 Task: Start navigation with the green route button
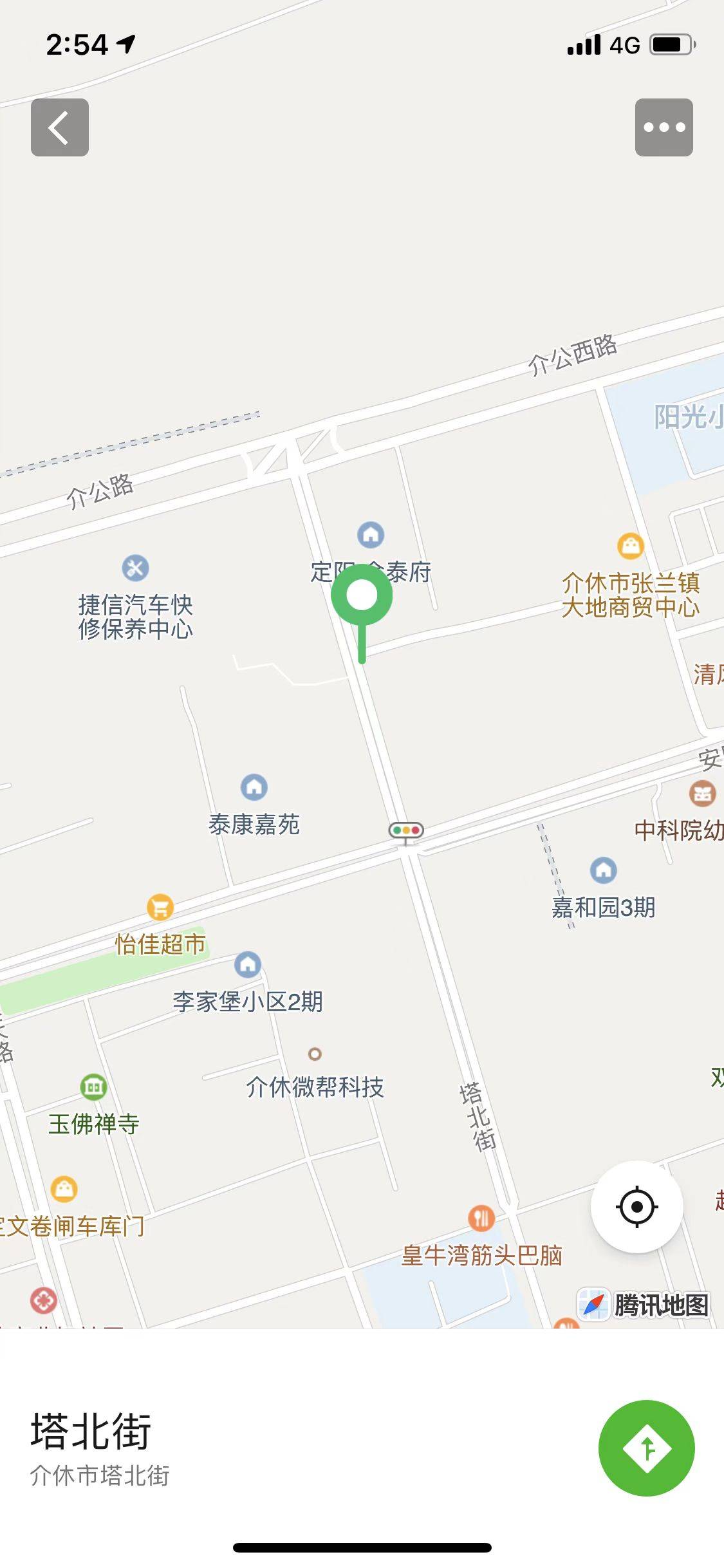point(646,1448)
